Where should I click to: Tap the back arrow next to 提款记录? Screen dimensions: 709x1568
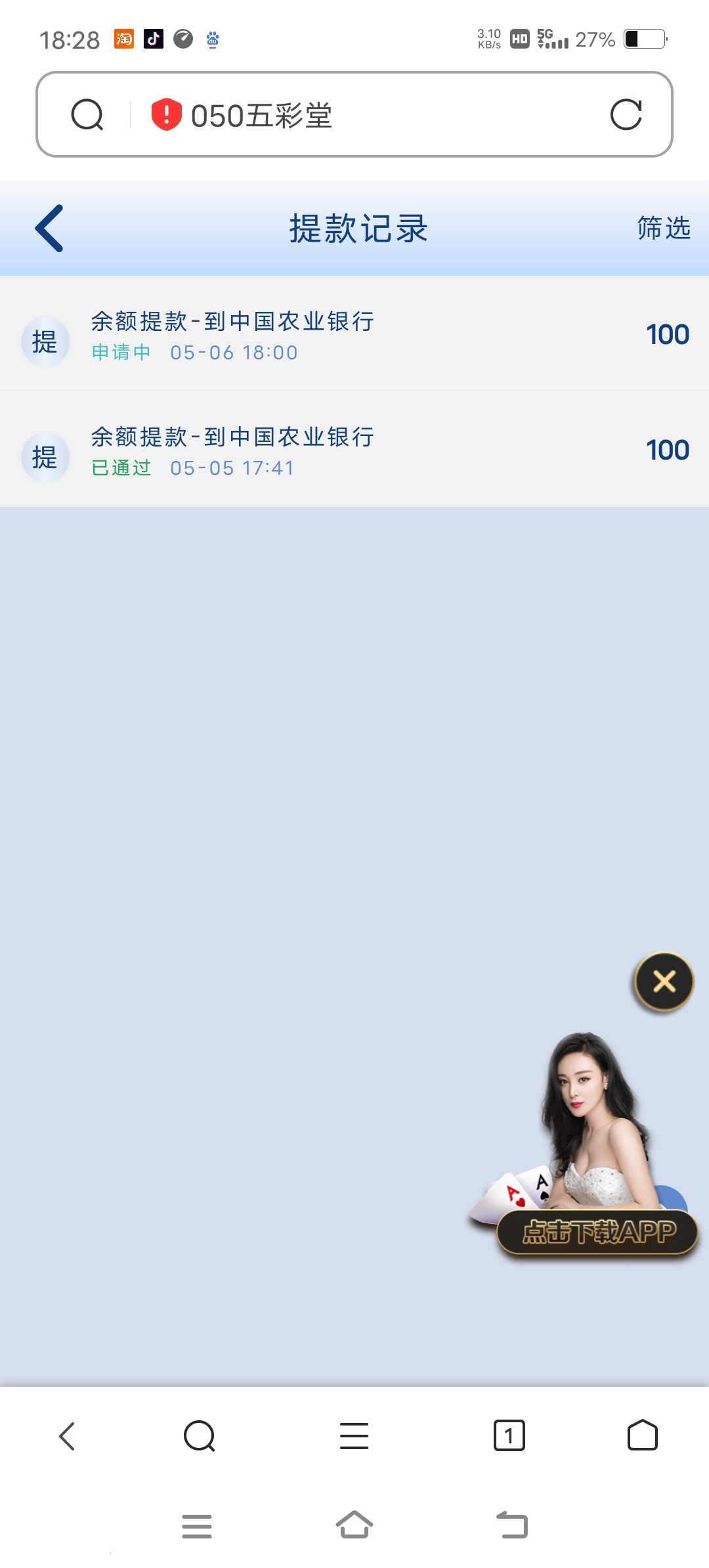[49, 229]
